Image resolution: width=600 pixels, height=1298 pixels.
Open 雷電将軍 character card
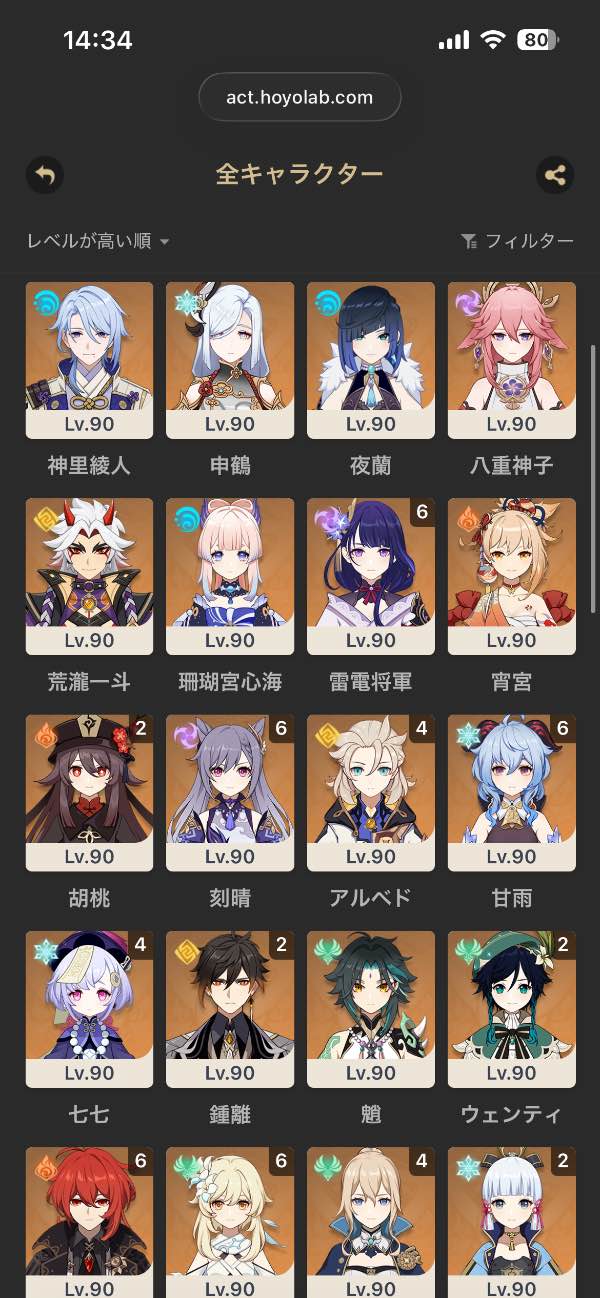pyautogui.click(x=371, y=576)
